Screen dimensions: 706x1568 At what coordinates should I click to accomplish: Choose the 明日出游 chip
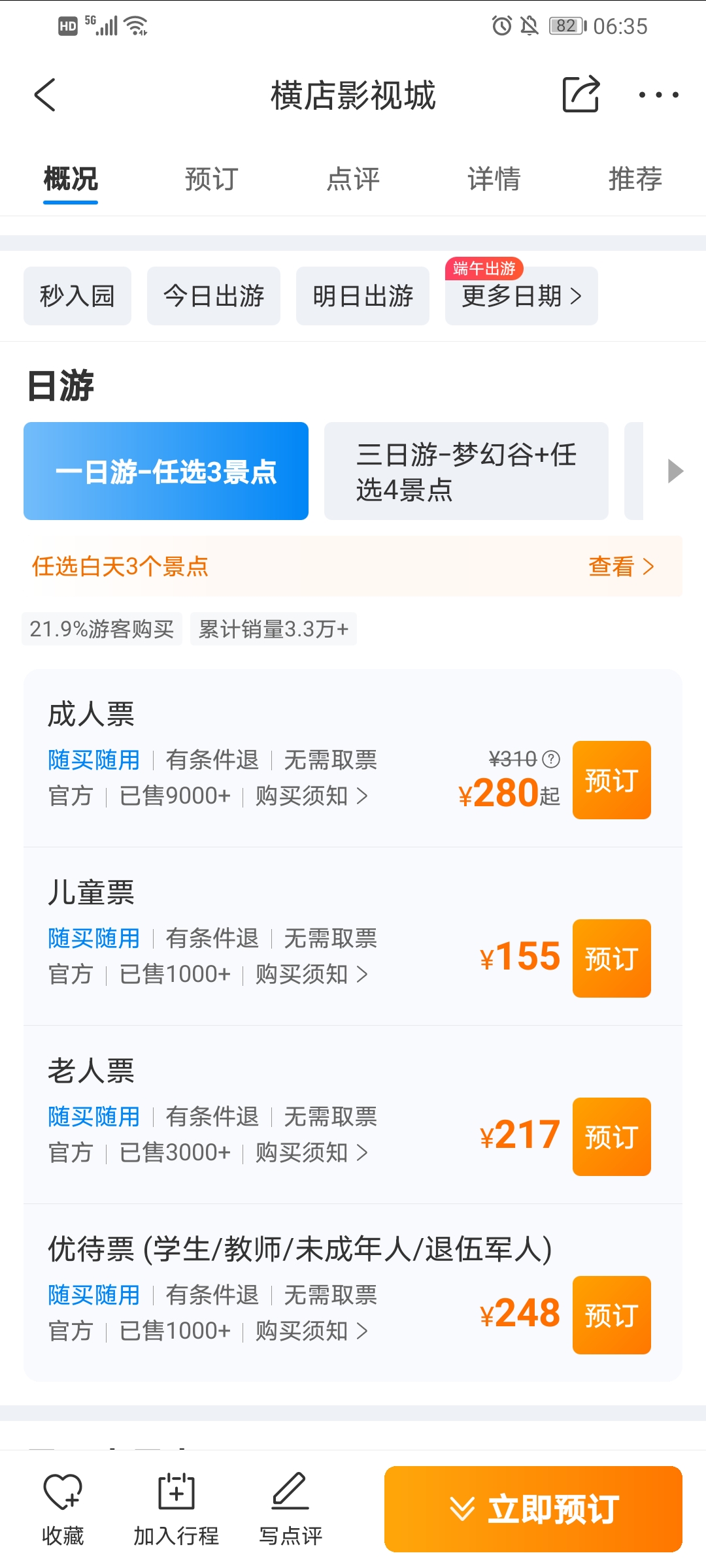[363, 296]
